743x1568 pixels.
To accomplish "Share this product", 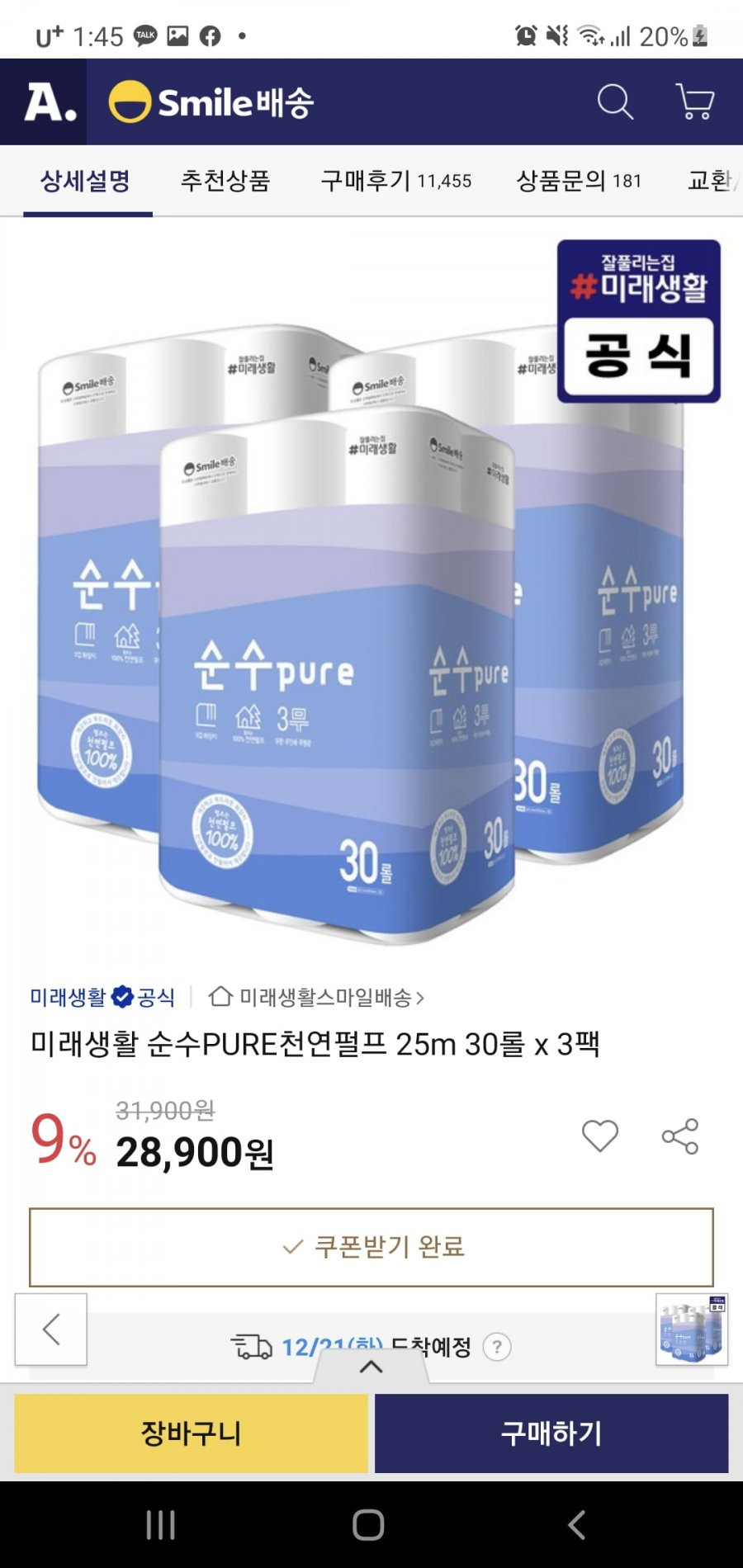I will click(x=680, y=1136).
